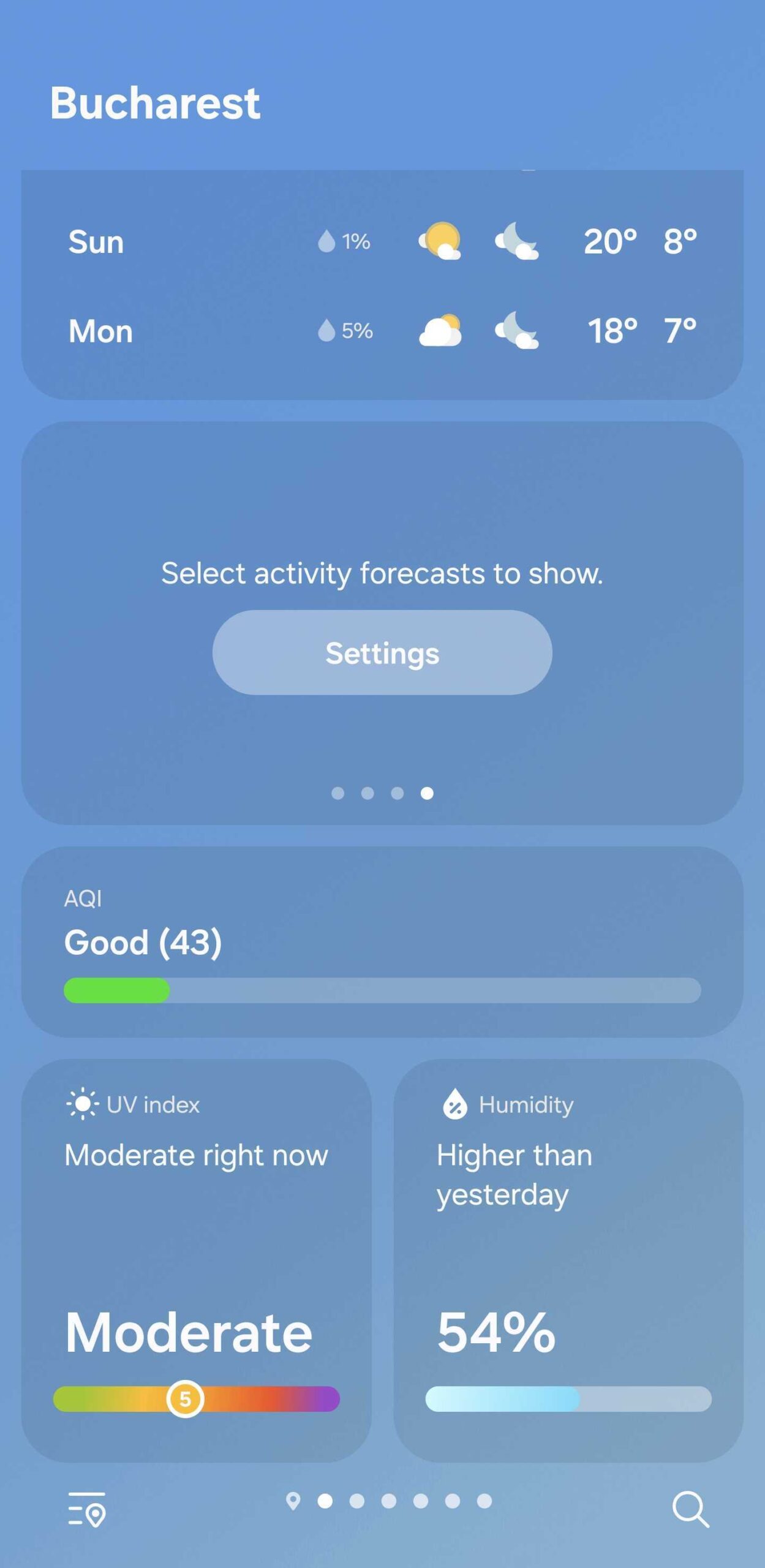Open Sunday's forecast row
Image resolution: width=765 pixels, height=1568 pixels.
[x=382, y=241]
